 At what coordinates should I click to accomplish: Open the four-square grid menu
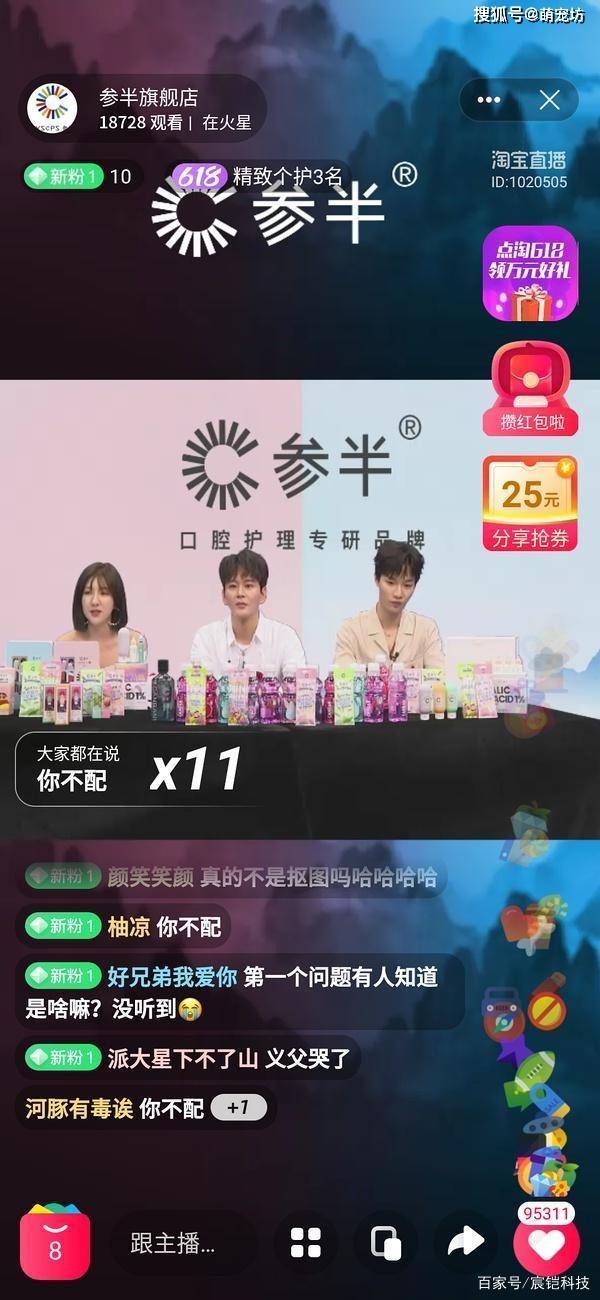pos(305,1243)
